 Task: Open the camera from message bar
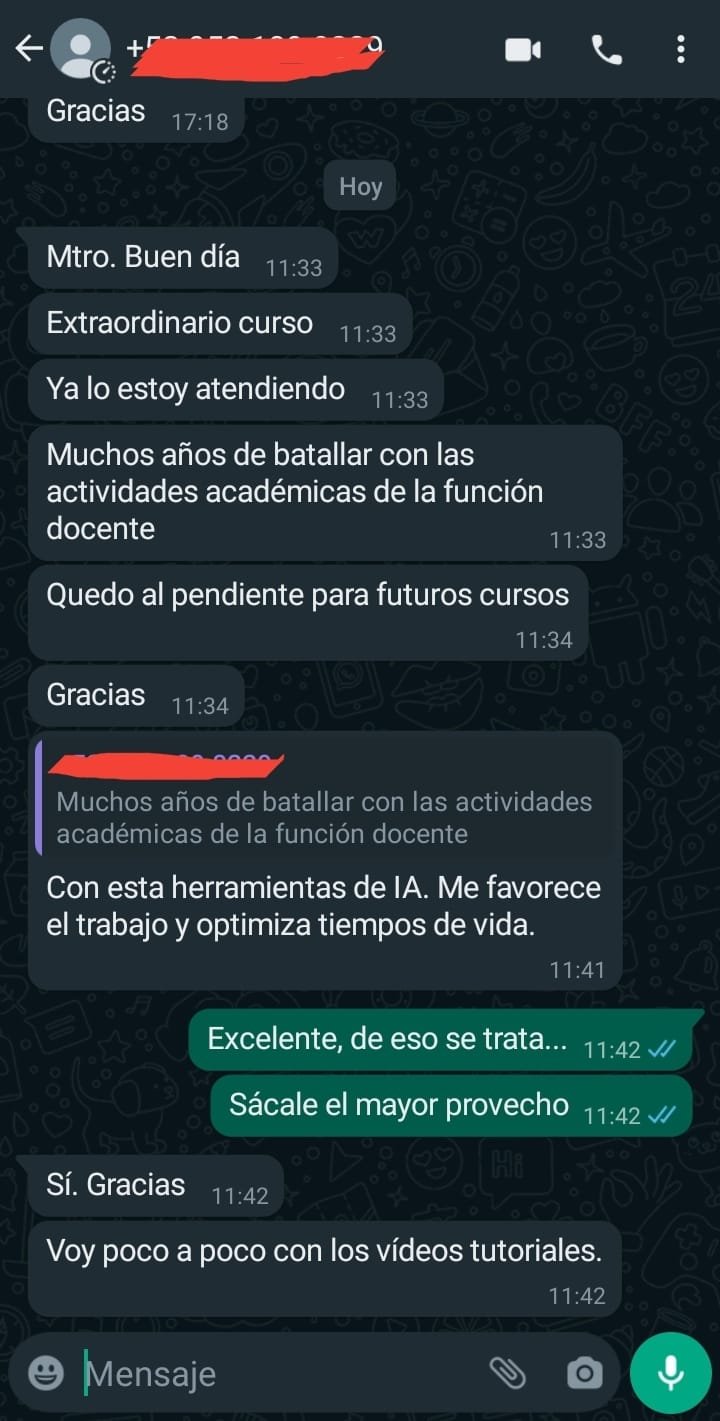[584, 1373]
